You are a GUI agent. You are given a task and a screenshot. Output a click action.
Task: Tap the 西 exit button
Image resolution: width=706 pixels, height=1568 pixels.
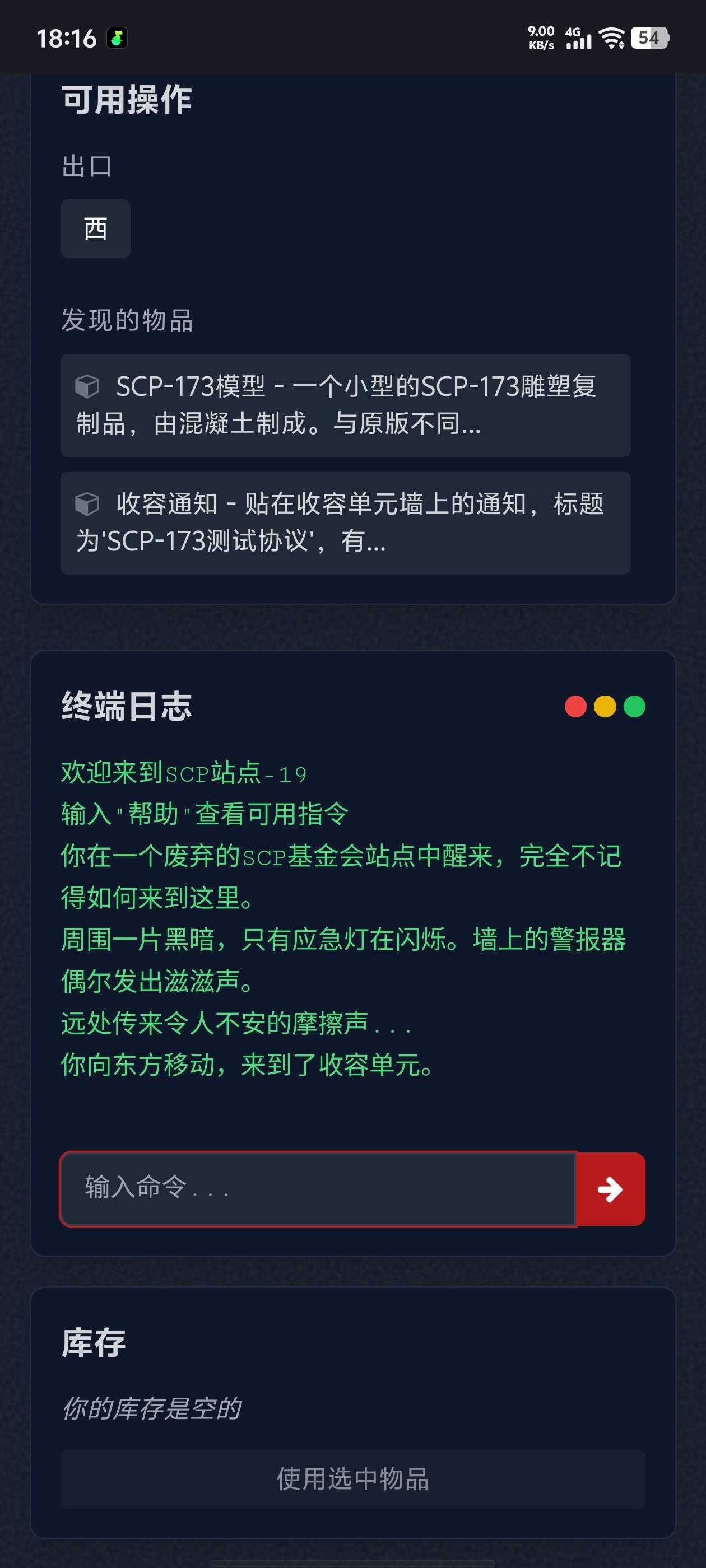(95, 229)
